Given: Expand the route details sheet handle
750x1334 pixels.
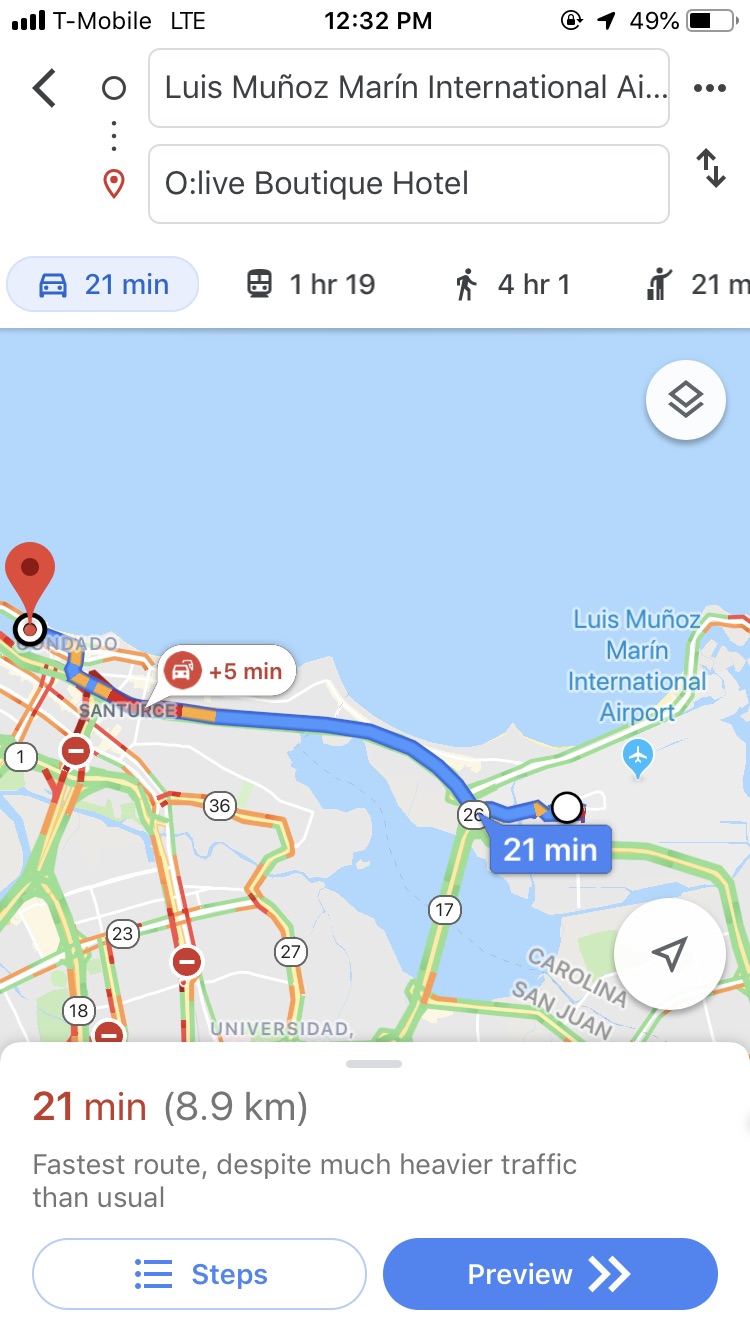Looking at the screenshot, I should [374, 1064].
